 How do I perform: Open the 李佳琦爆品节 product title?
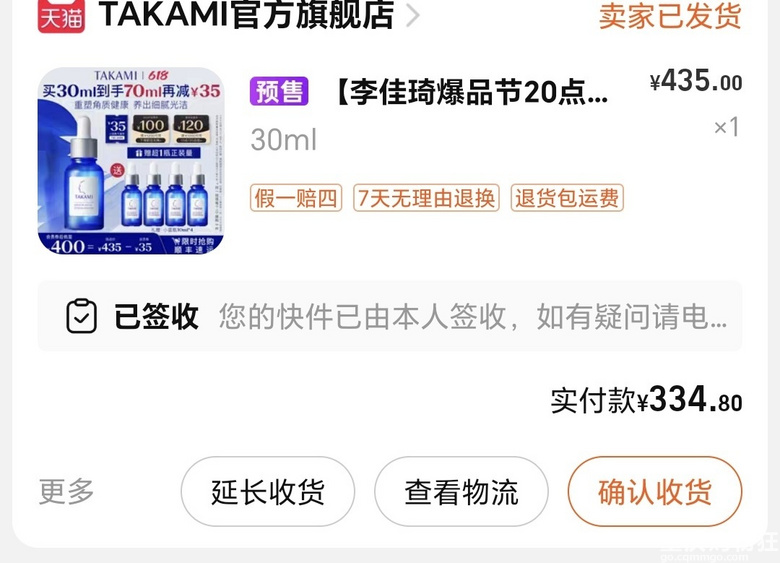tap(470, 93)
